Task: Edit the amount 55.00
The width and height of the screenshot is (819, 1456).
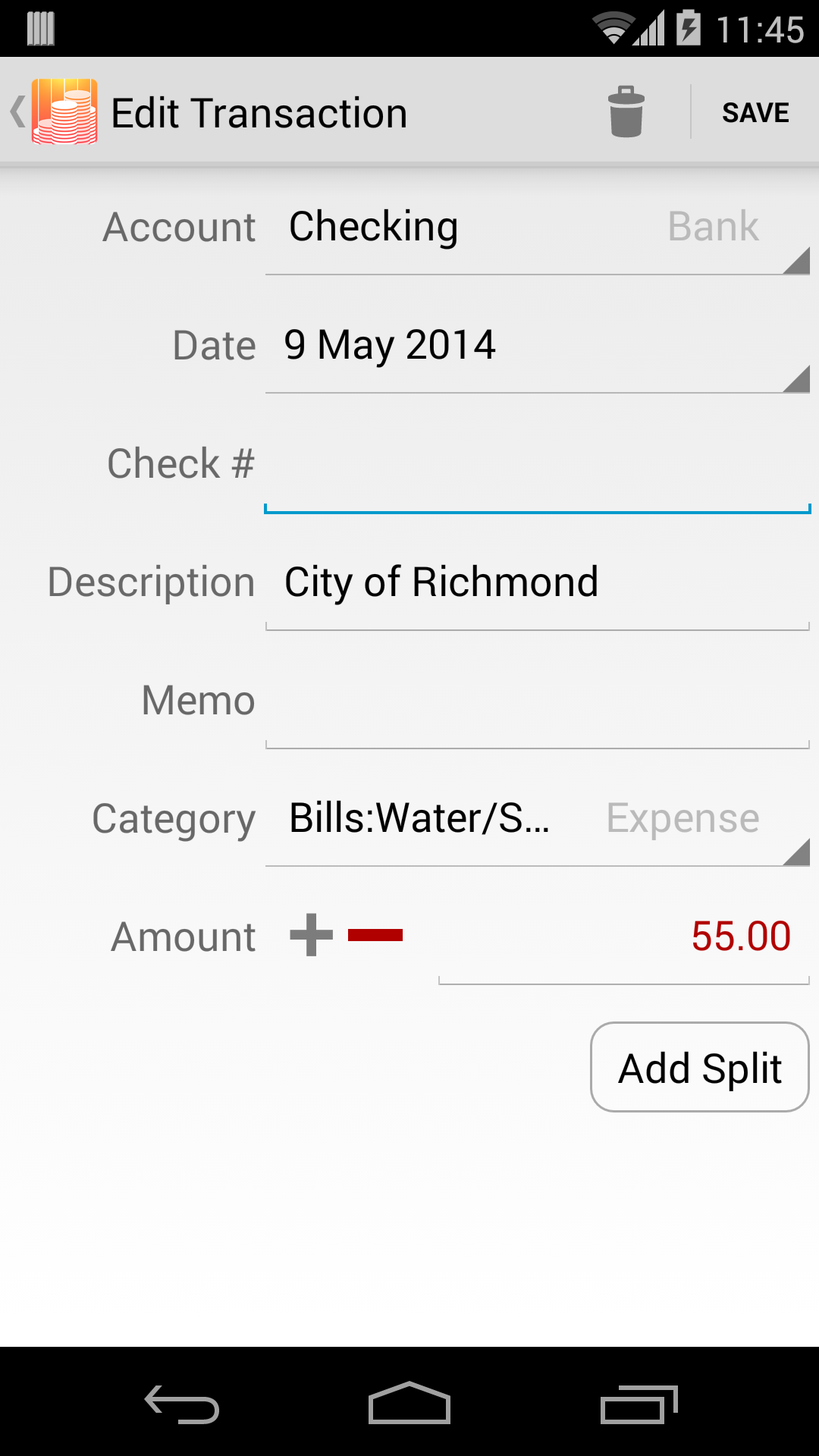Action: (x=624, y=937)
